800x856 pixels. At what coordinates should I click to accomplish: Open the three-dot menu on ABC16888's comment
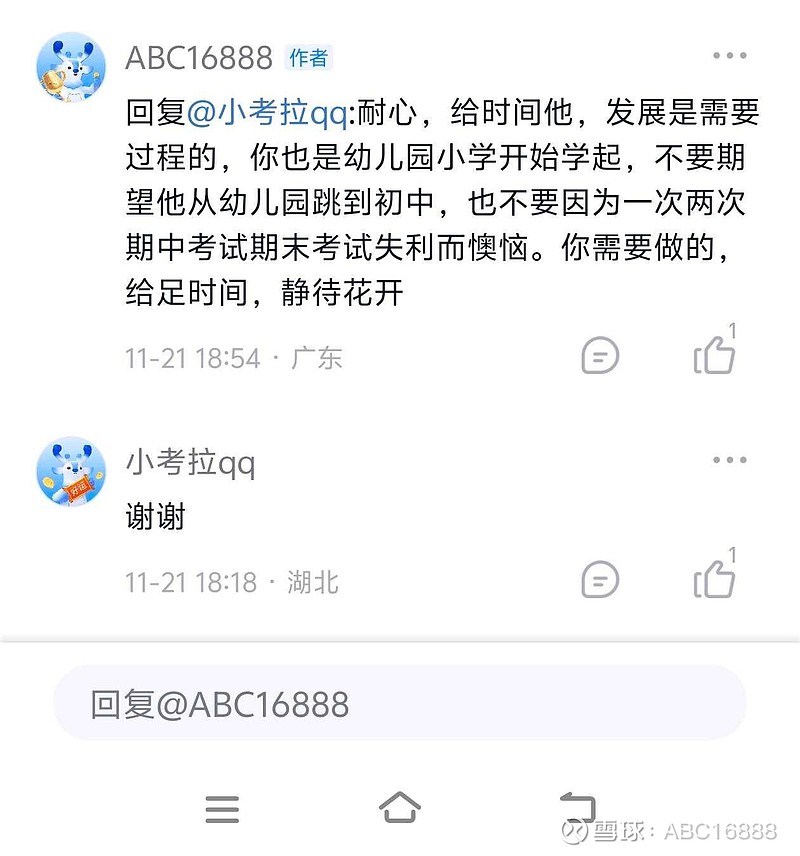click(x=730, y=55)
